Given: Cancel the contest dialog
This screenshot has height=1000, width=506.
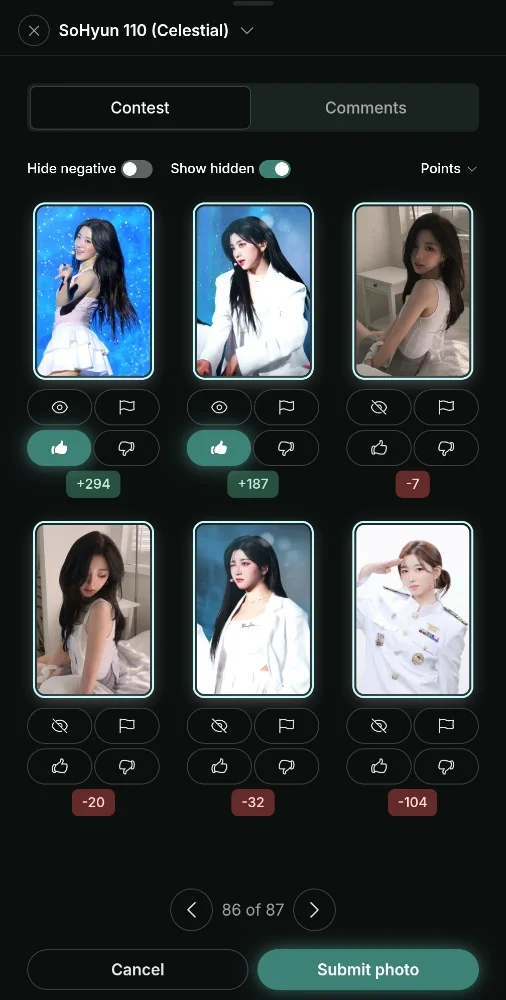Looking at the screenshot, I should click(138, 969).
